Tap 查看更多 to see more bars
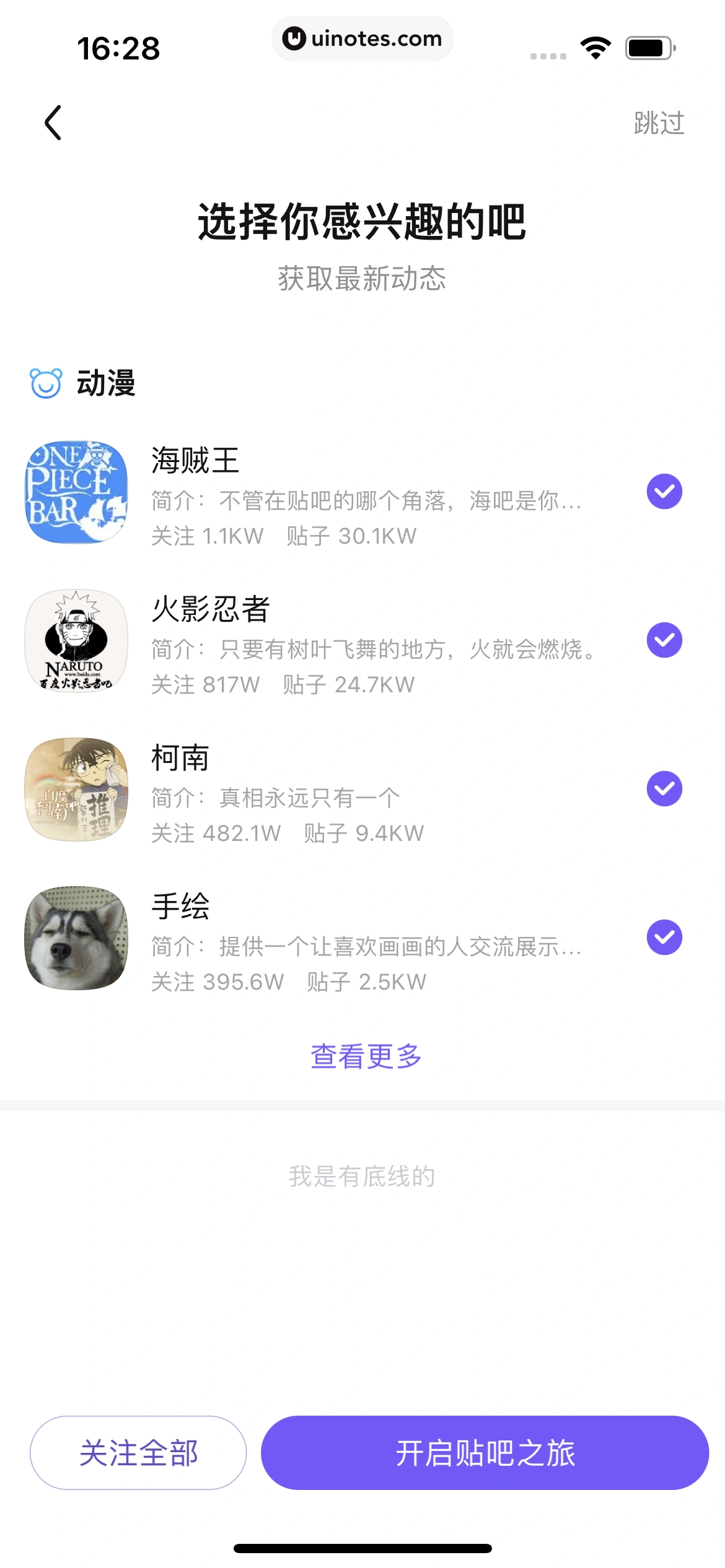 tap(366, 1056)
